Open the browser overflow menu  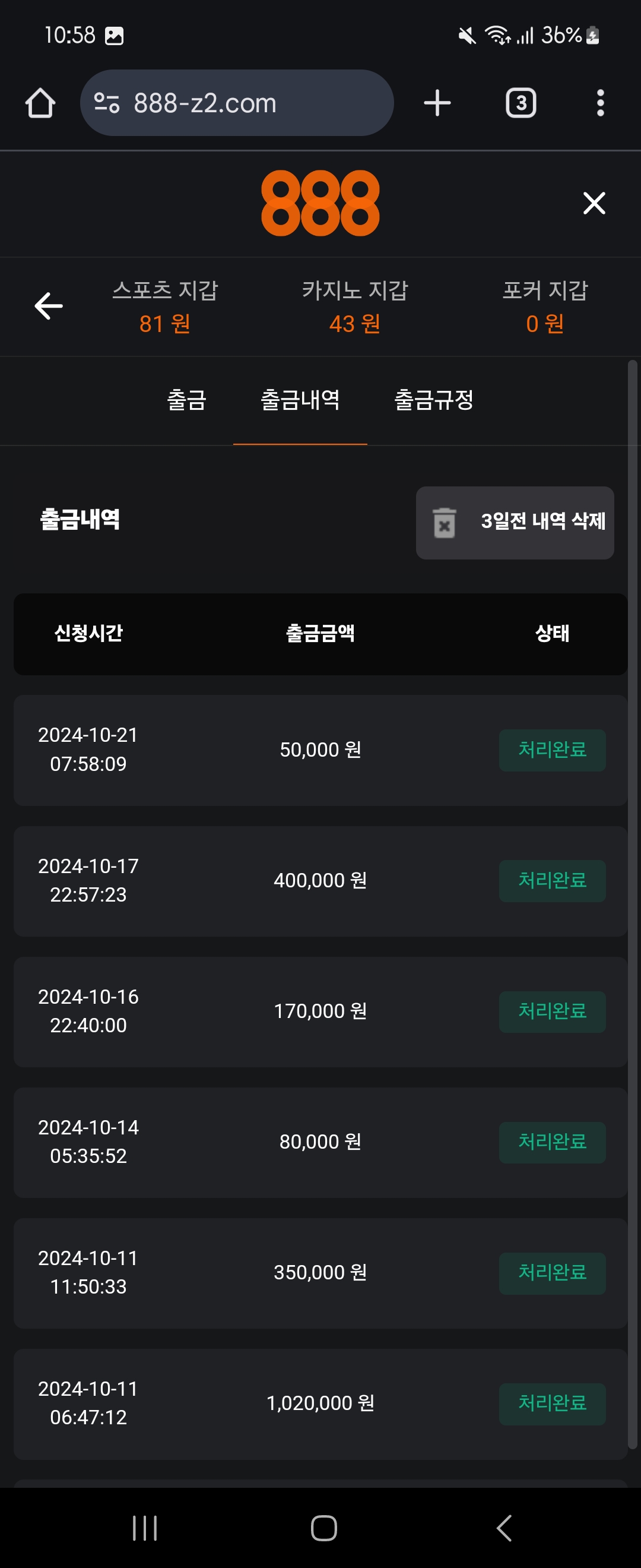tap(600, 103)
